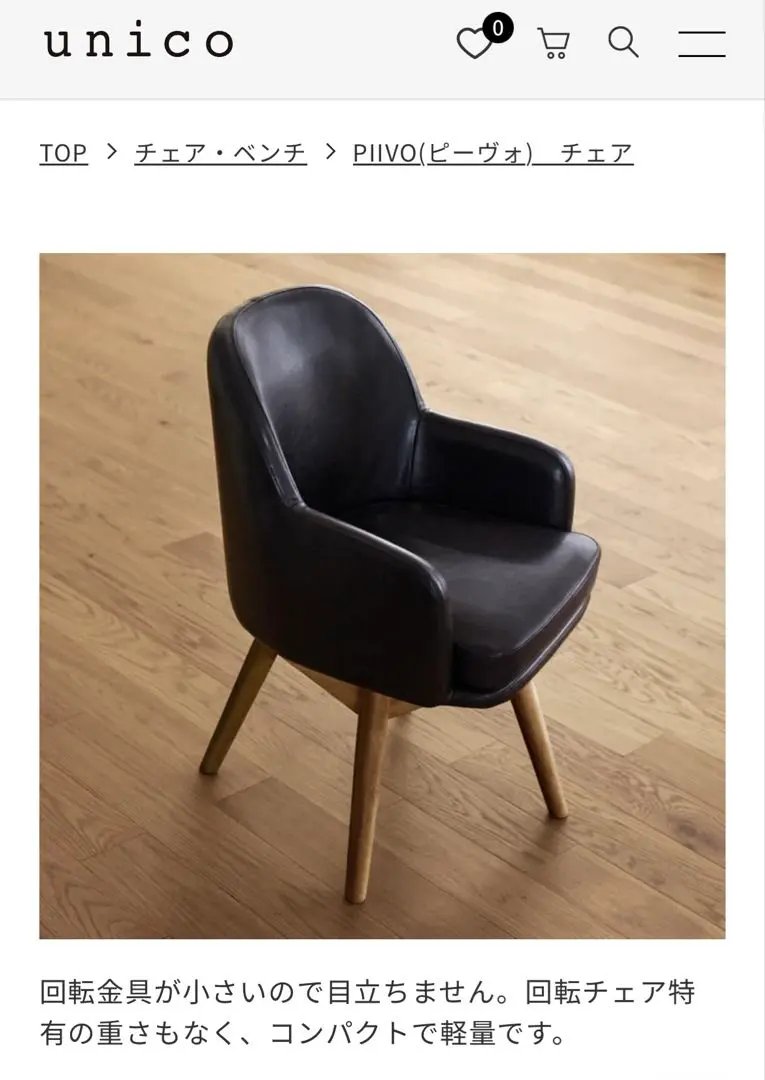Open the チェア・ベンチ breadcrumb link
This screenshot has height=1080, width=765.
[220, 153]
